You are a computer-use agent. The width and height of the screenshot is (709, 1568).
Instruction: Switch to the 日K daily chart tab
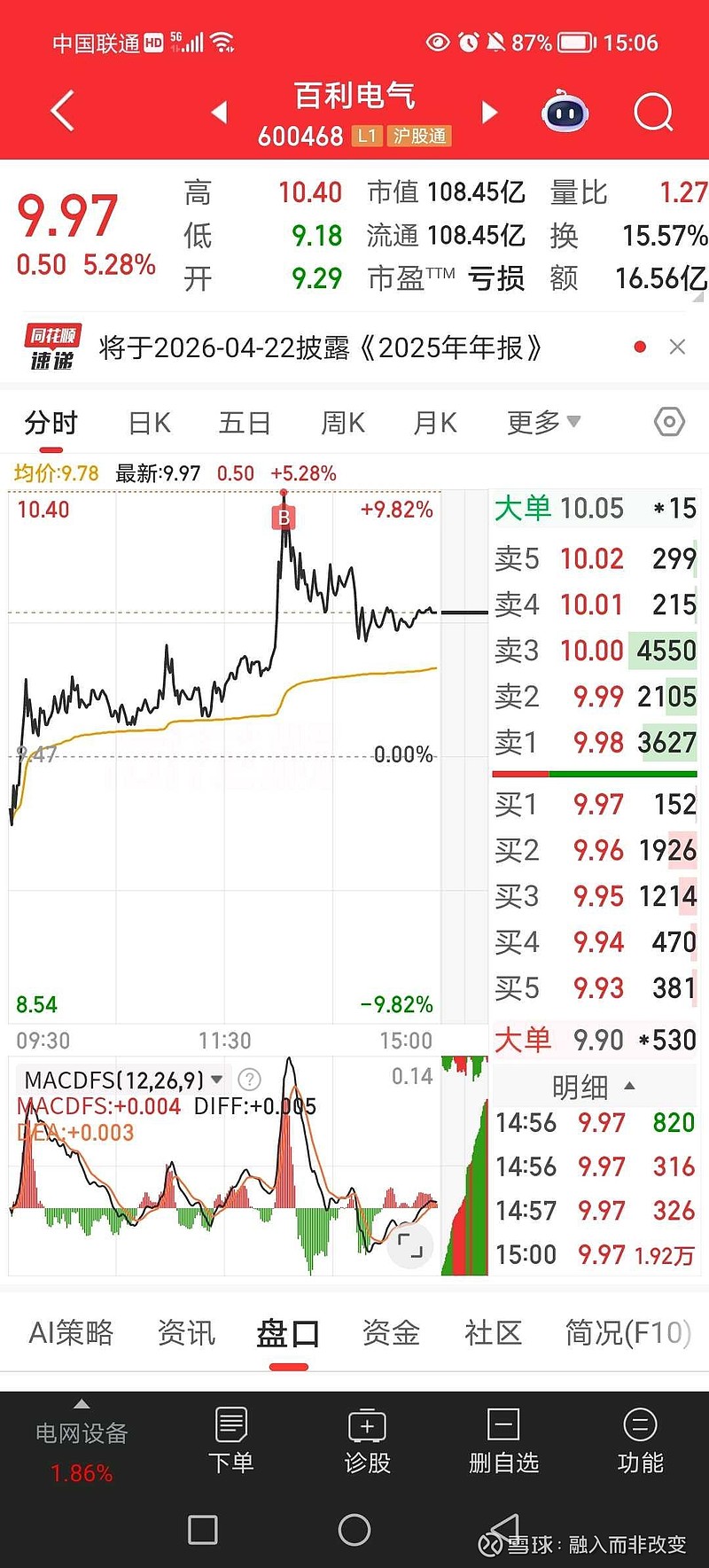point(148,424)
